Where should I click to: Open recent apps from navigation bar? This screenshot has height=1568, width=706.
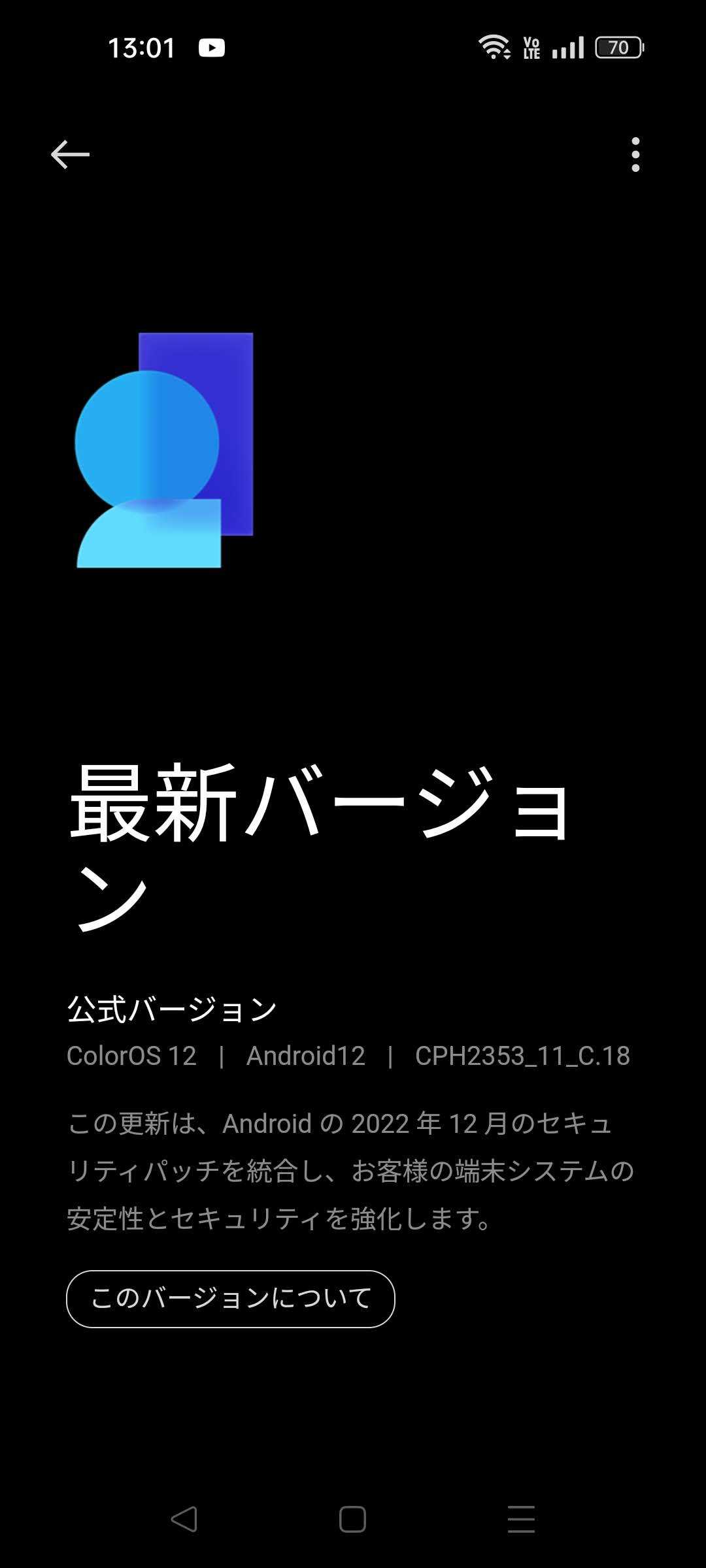click(521, 1519)
